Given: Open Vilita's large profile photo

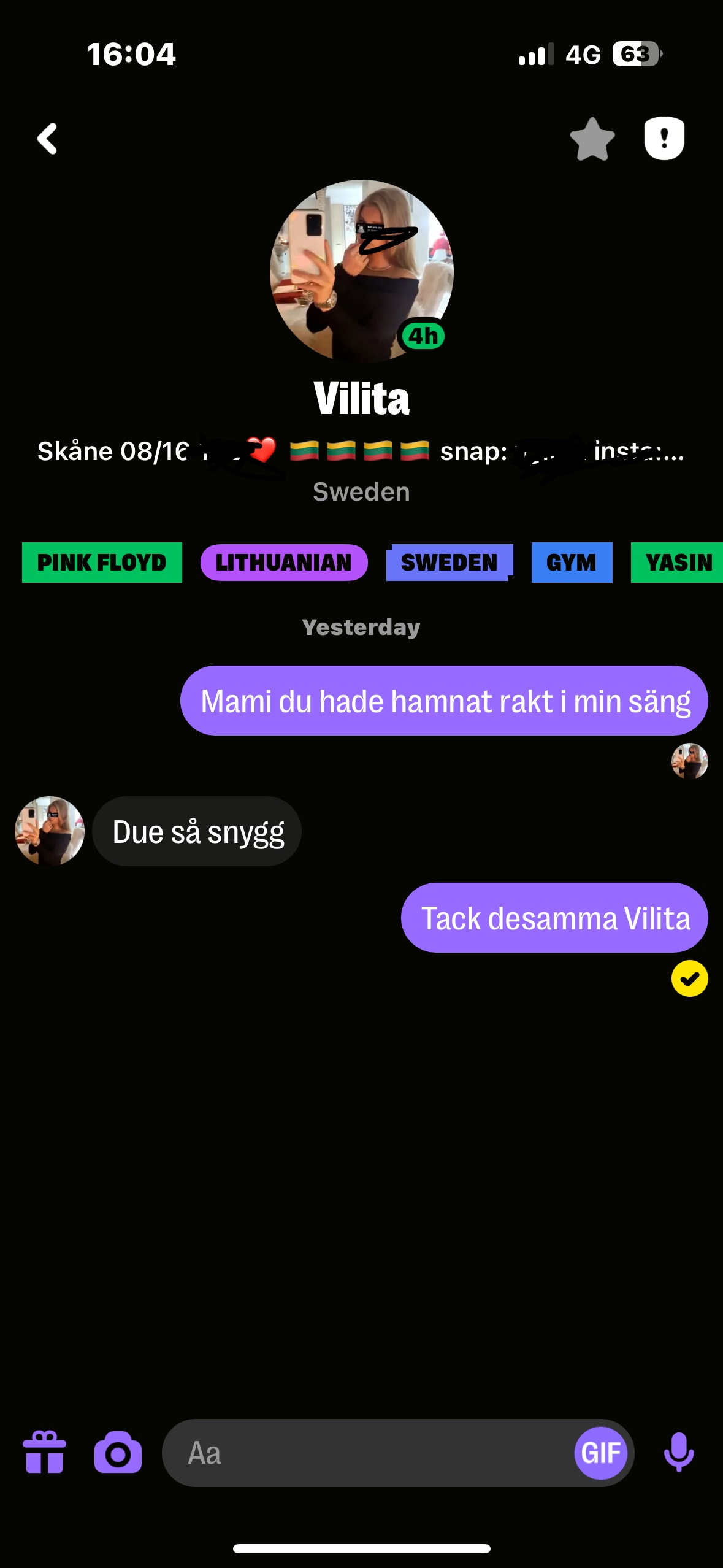Looking at the screenshot, I should [x=361, y=271].
